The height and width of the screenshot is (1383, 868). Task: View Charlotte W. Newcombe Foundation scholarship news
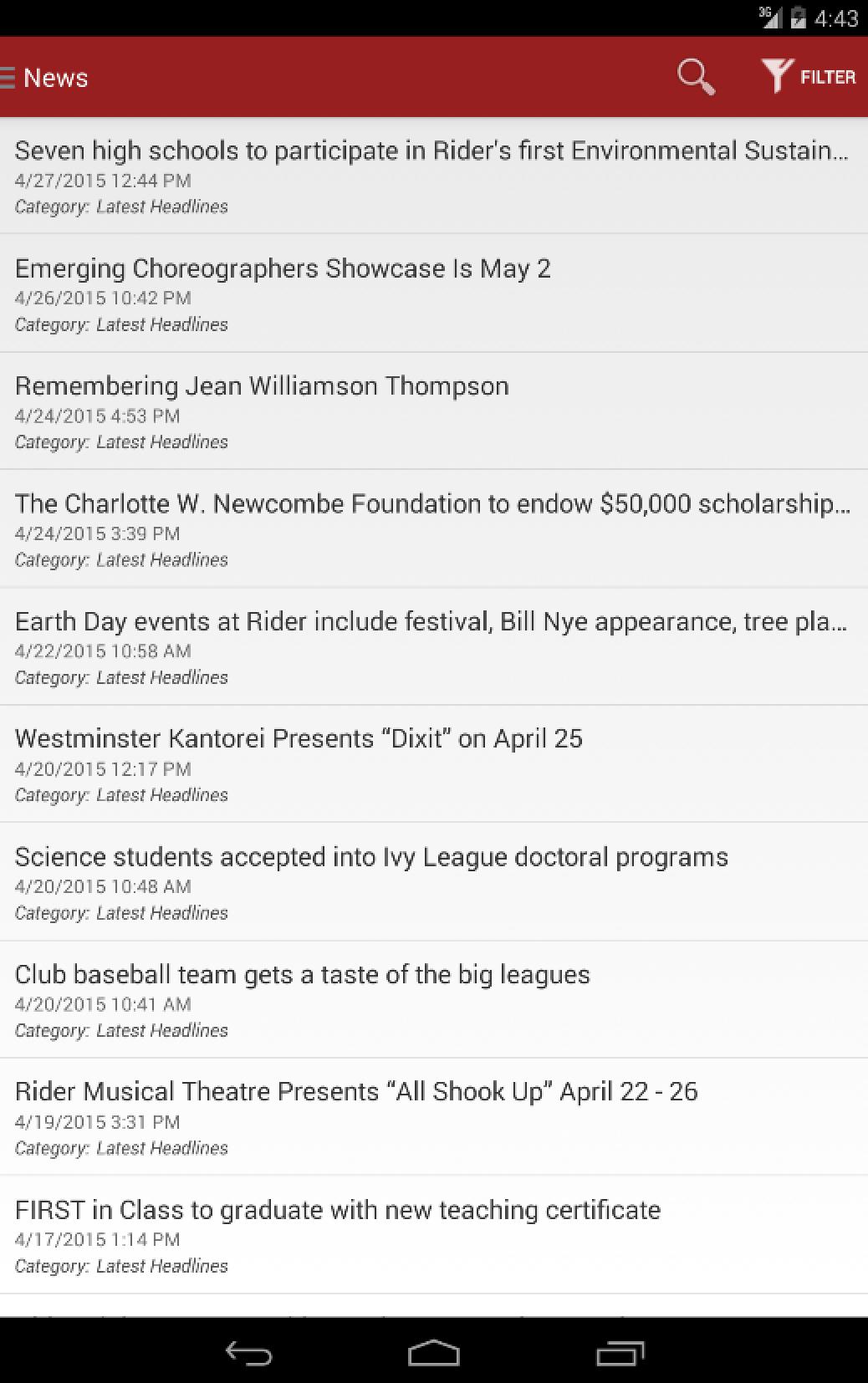(x=433, y=529)
